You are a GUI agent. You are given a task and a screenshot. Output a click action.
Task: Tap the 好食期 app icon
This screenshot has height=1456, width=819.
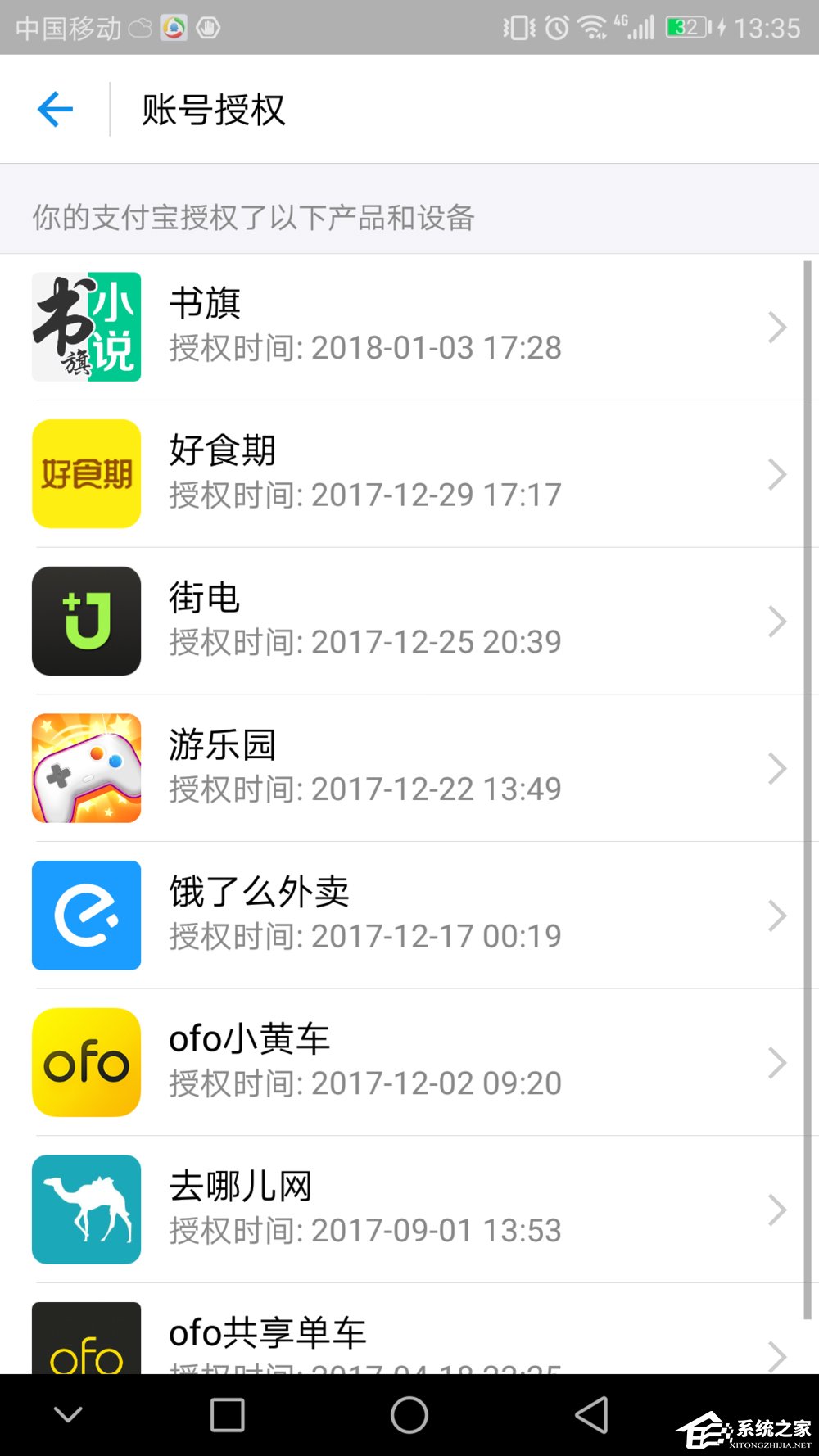pyautogui.click(x=86, y=473)
